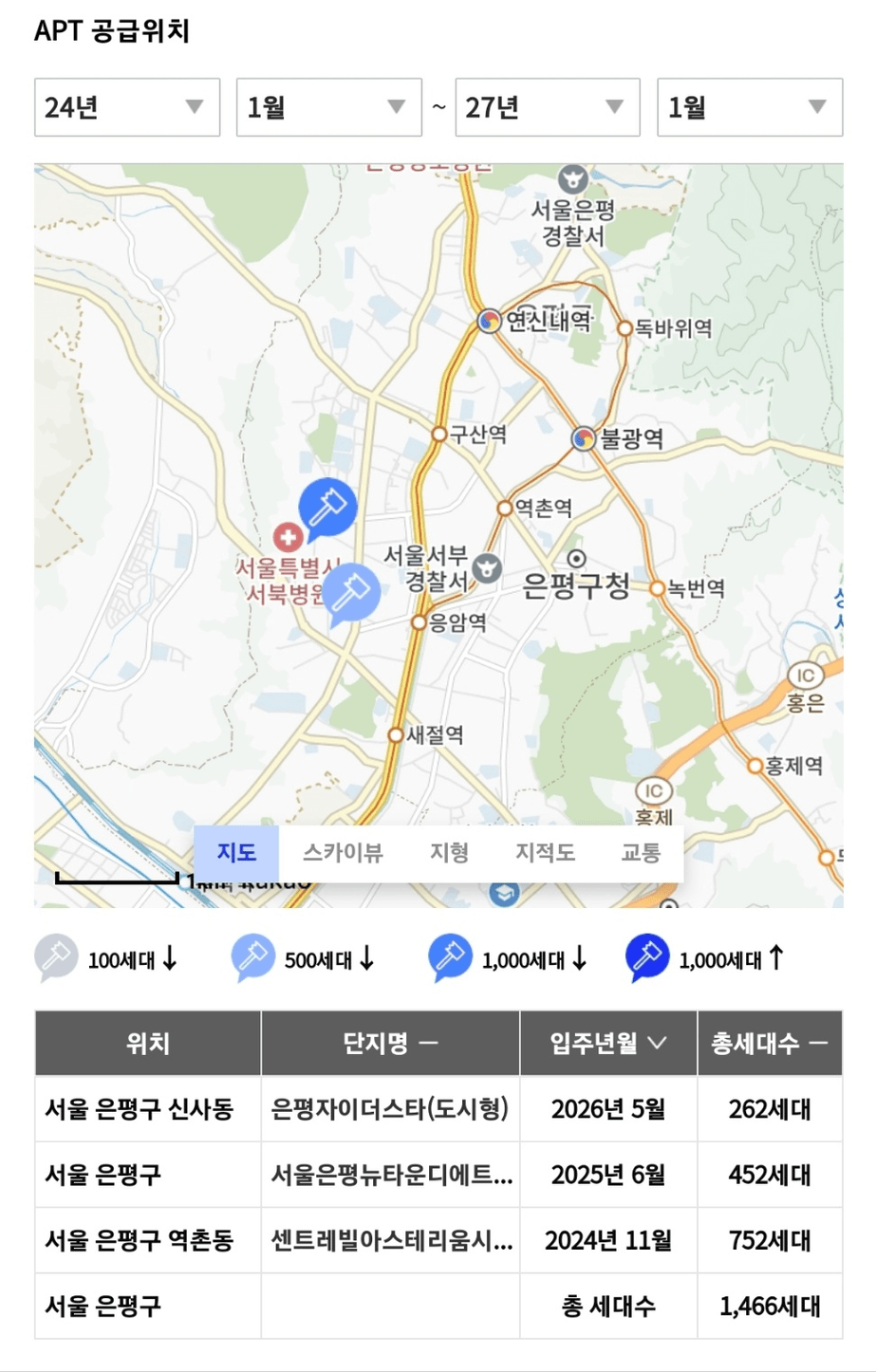Sort table by 총세대수 column
876x1372 pixels.
(770, 1044)
